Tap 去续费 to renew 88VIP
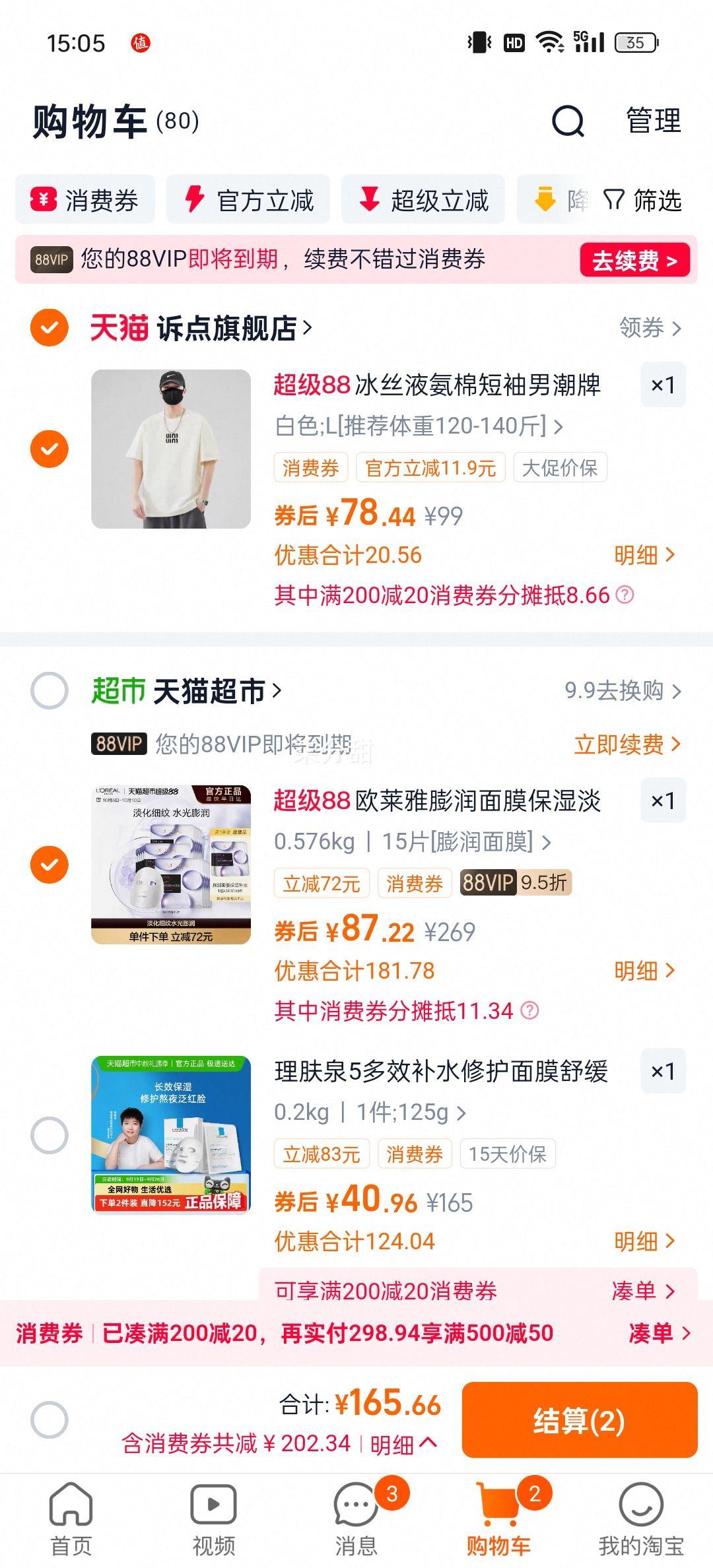The height and width of the screenshot is (1568, 713). (634, 261)
